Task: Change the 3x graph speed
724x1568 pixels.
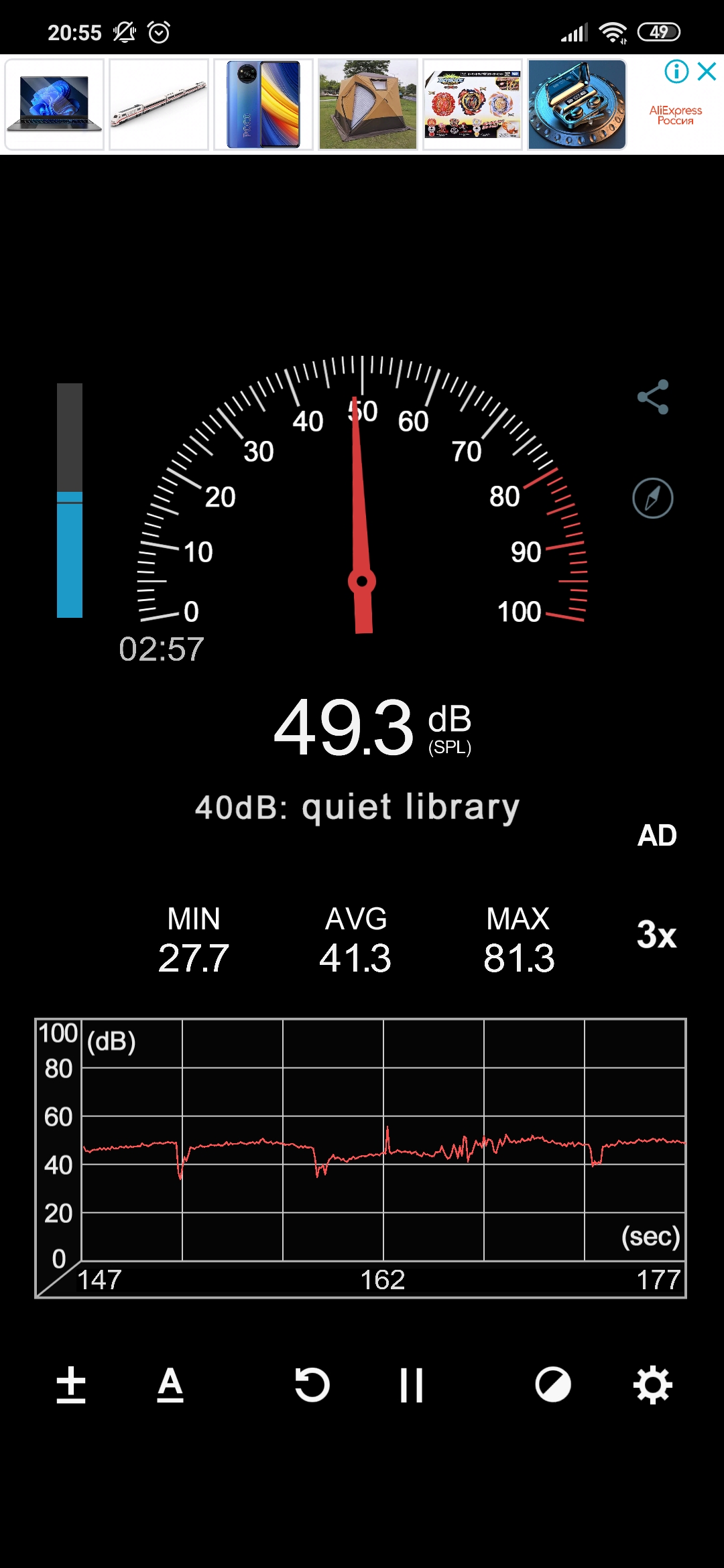Action: [656, 934]
